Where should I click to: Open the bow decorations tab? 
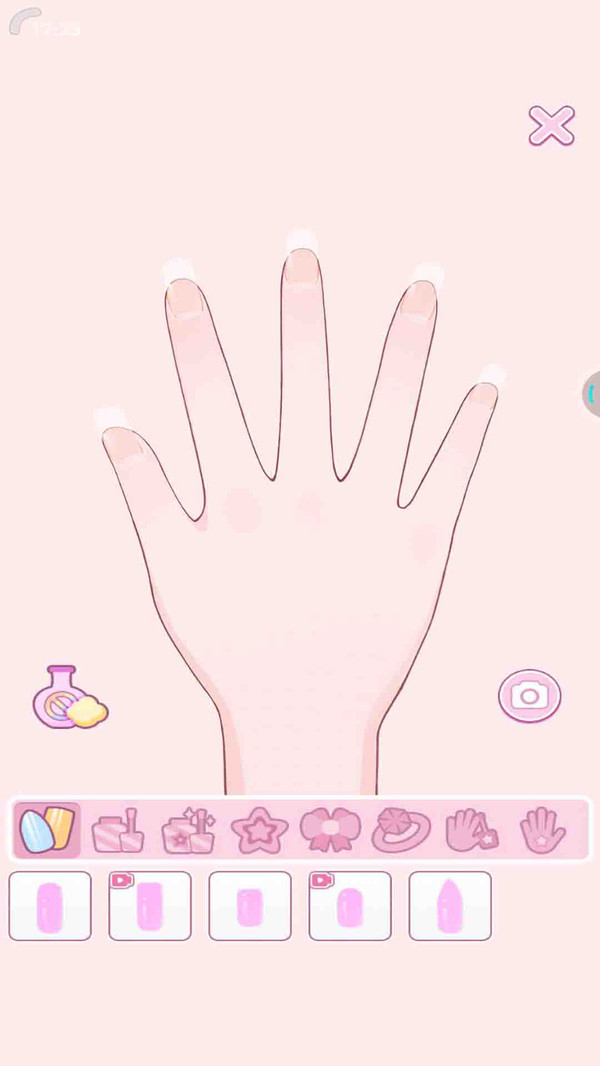[330, 830]
